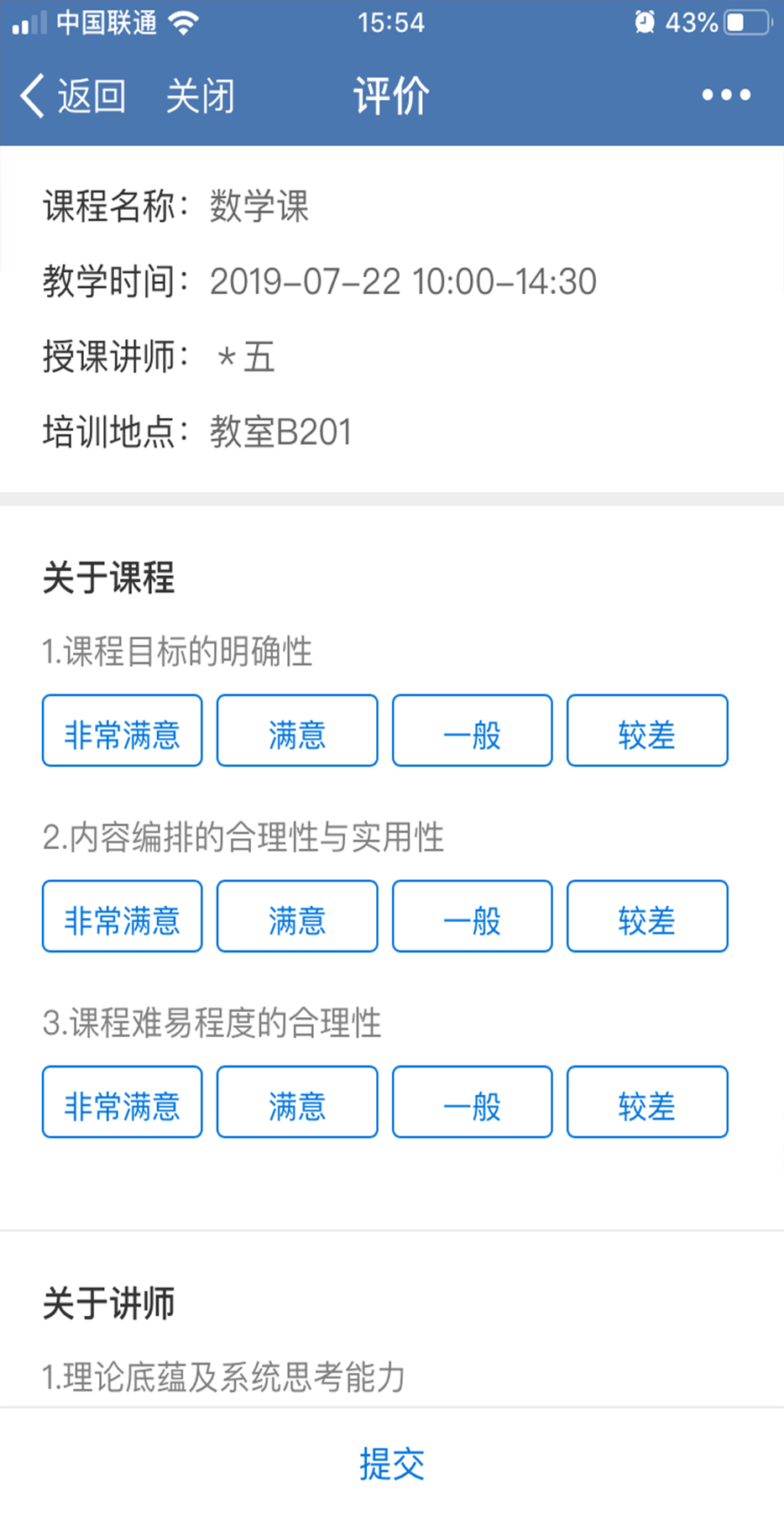Open the three-dot overflow menu
Image resolution: width=784 pixels, height=1520 pixels.
(726, 95)
